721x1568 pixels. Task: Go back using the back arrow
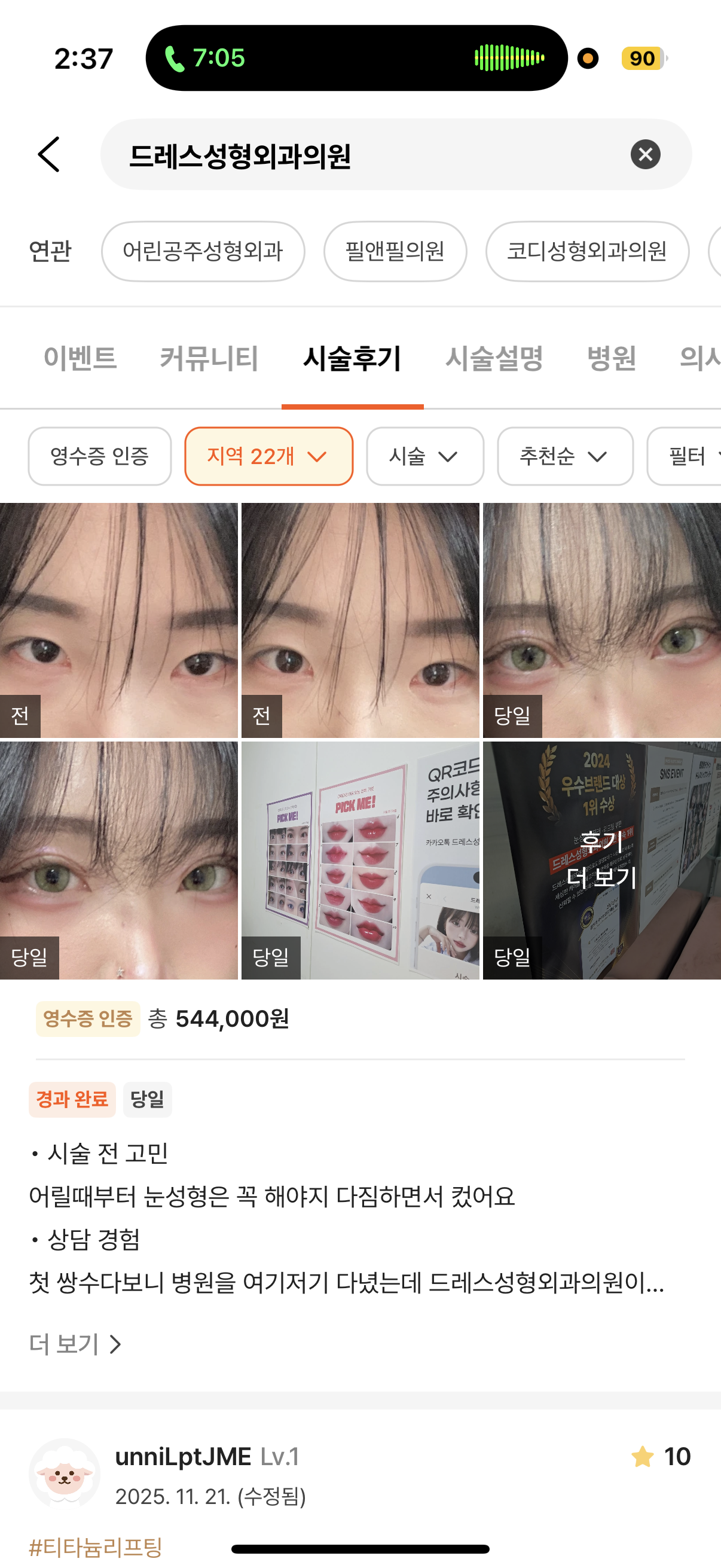click(x=49, y=154)
